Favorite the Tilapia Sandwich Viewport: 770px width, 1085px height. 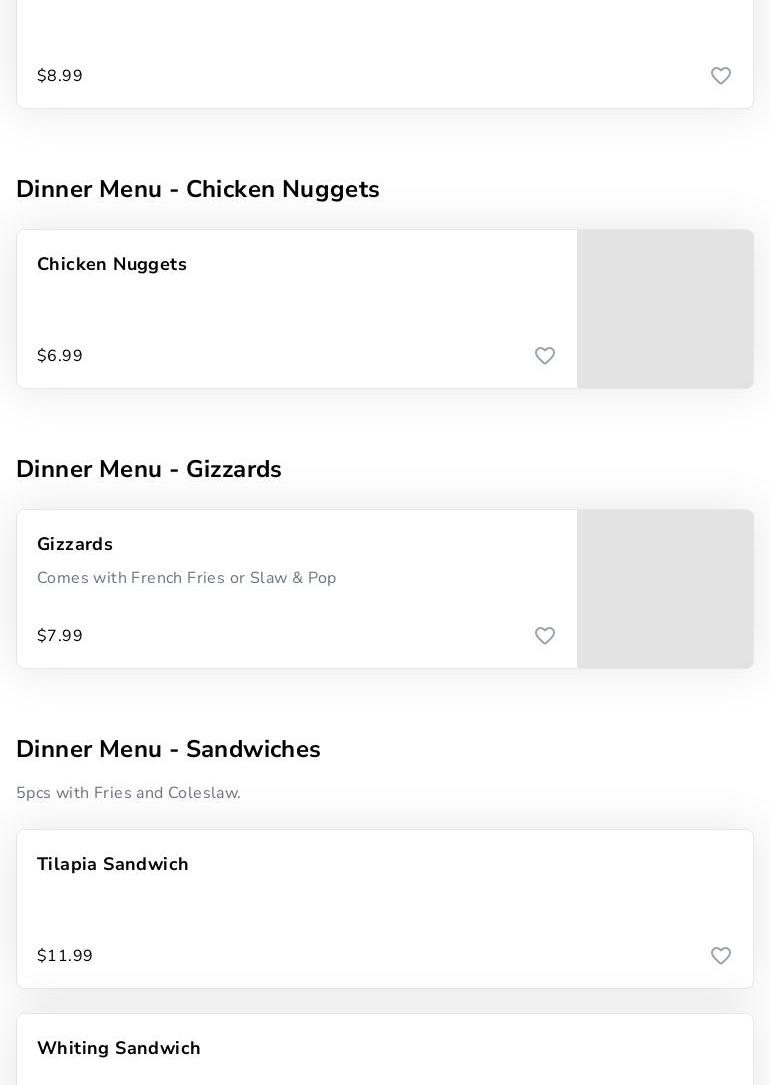click(721, 956)
